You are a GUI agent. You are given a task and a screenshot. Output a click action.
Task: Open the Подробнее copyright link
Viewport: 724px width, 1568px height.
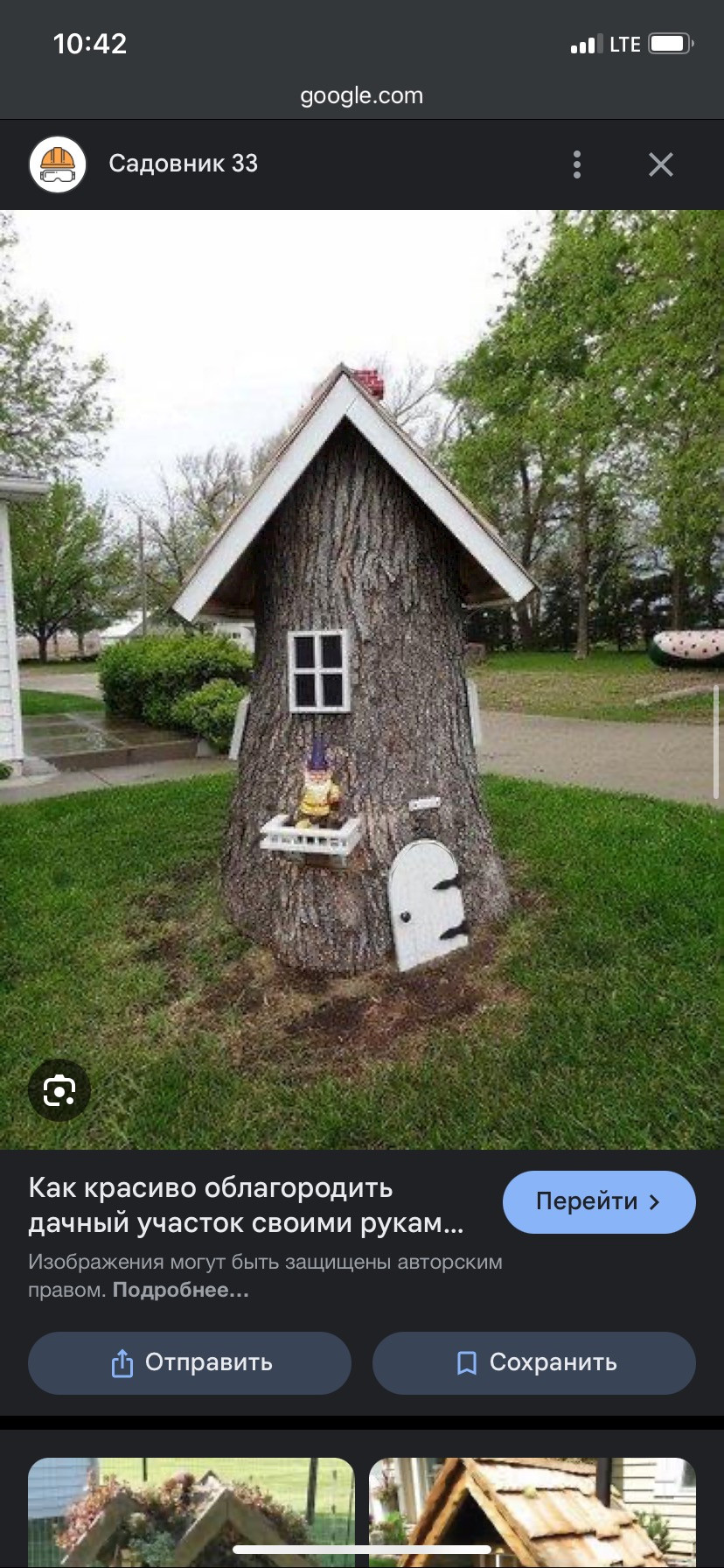(x=181, y=1290)
